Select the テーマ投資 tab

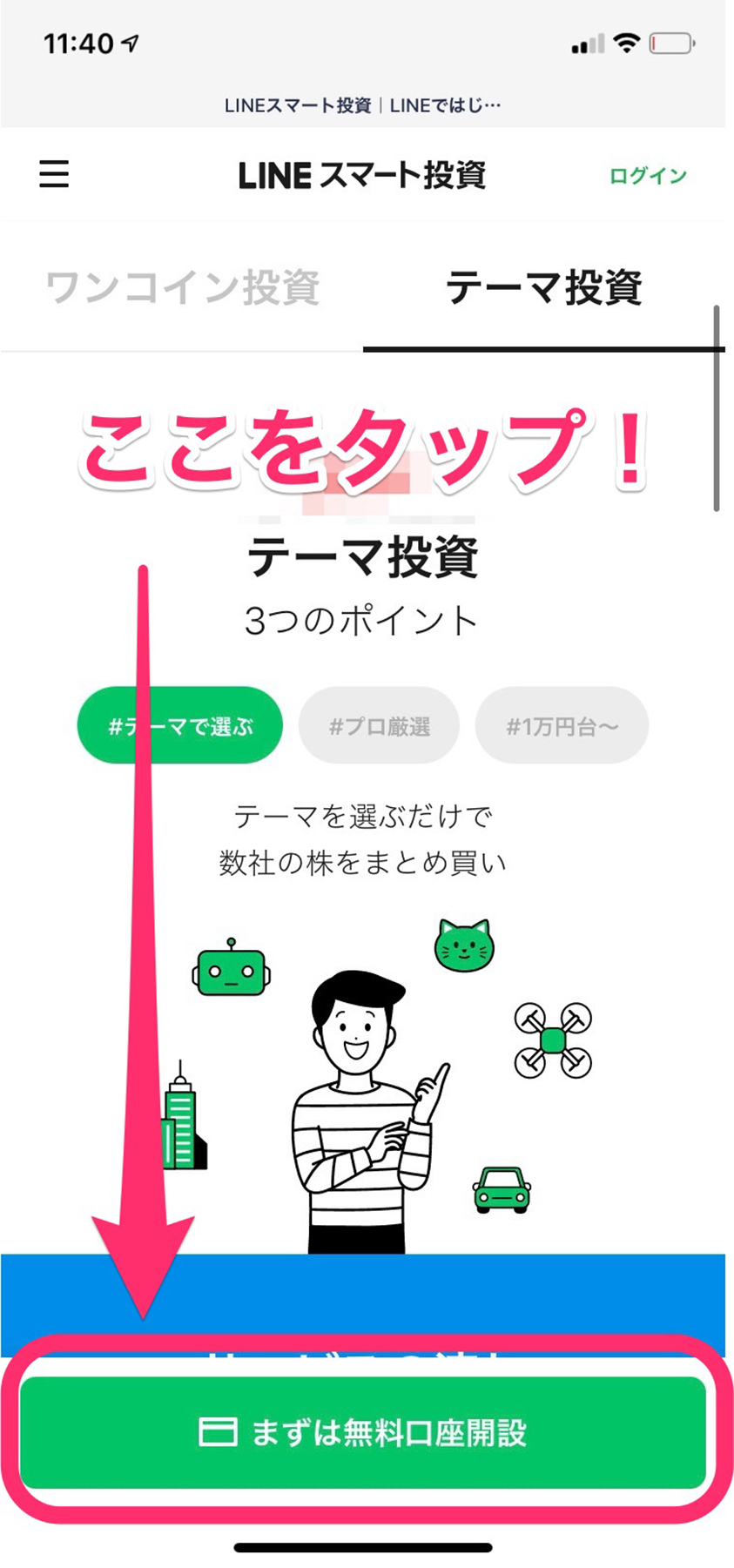click(543, 287)
